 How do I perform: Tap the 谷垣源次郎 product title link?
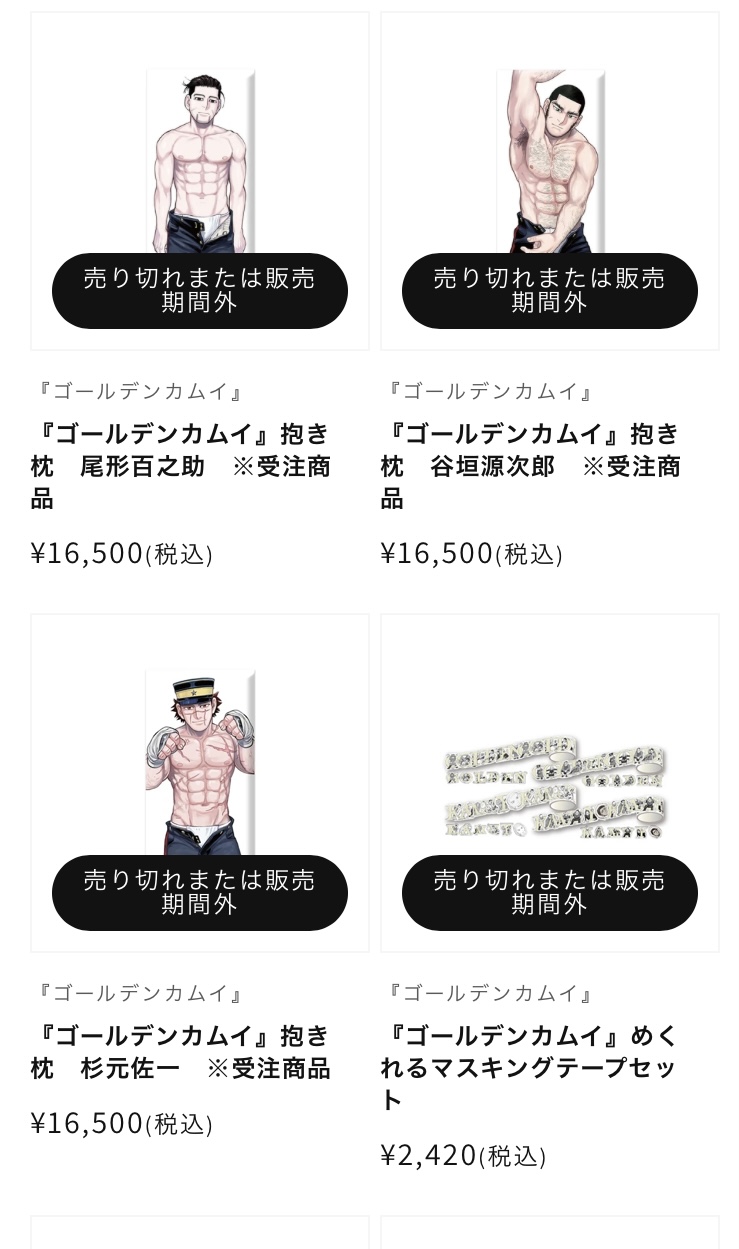pos(531,466)
